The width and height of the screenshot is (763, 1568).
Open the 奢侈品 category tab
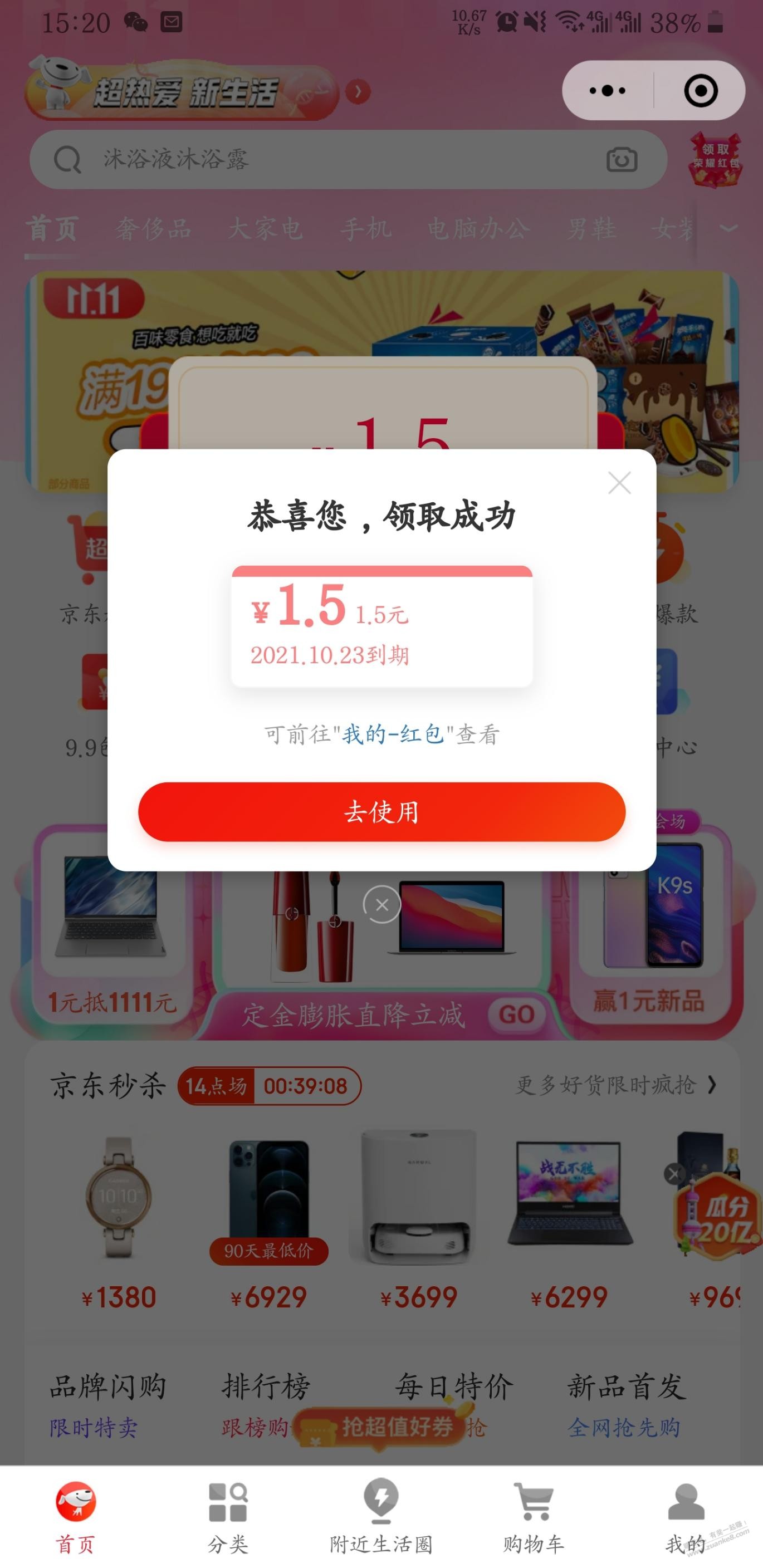point(154,229)
